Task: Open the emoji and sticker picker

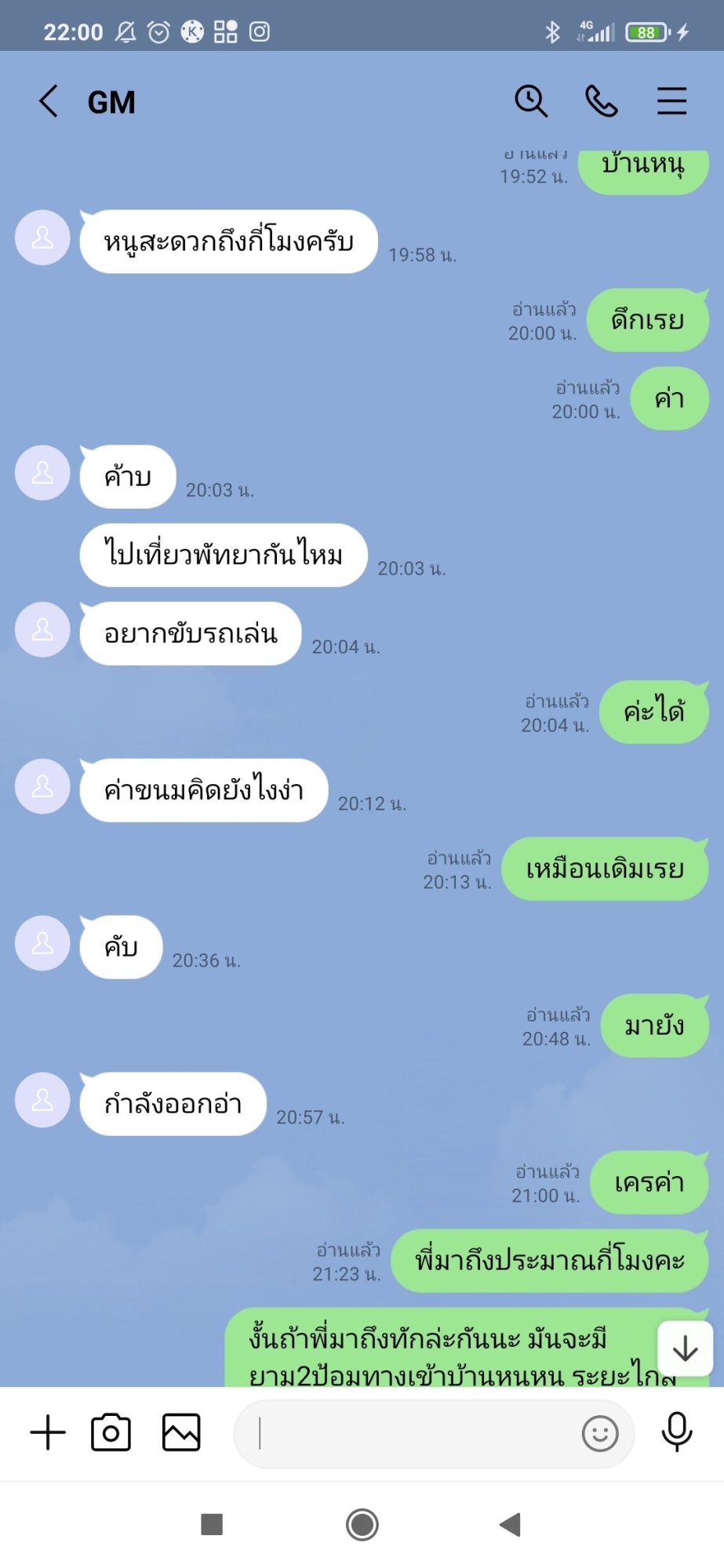Action: point(600,1433)
